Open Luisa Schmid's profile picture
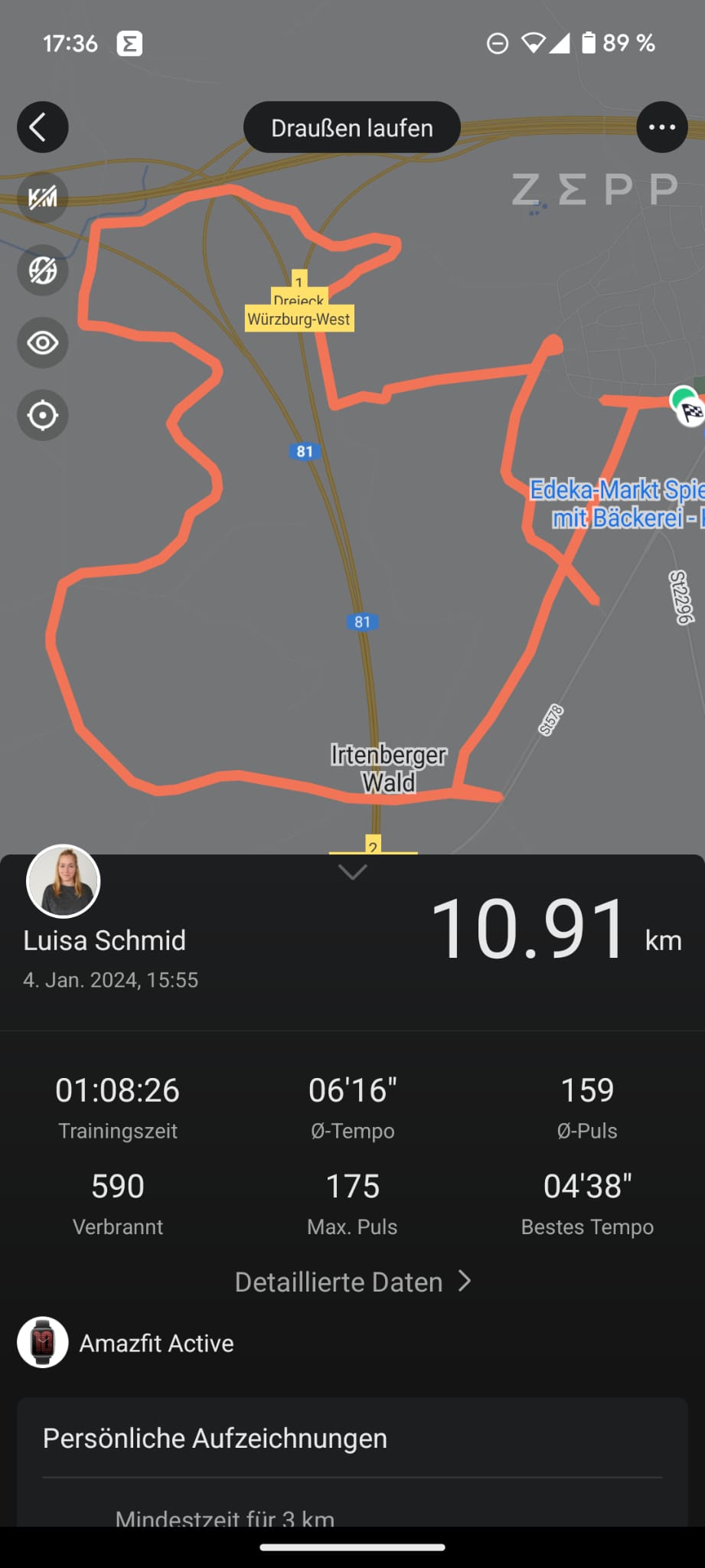 (x=64, y=881)
